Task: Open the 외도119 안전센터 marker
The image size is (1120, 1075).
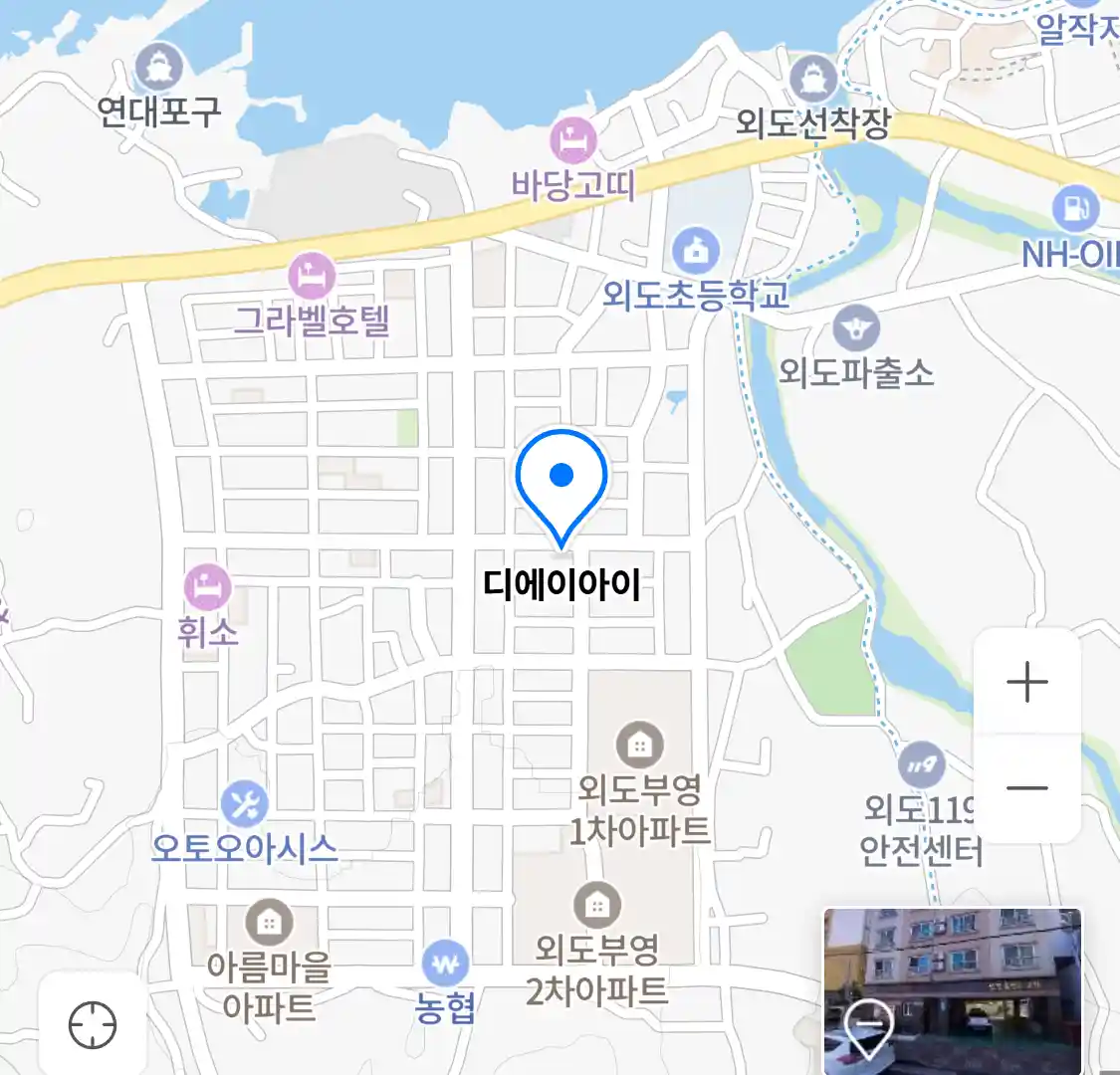Action: tap(922, 764)
